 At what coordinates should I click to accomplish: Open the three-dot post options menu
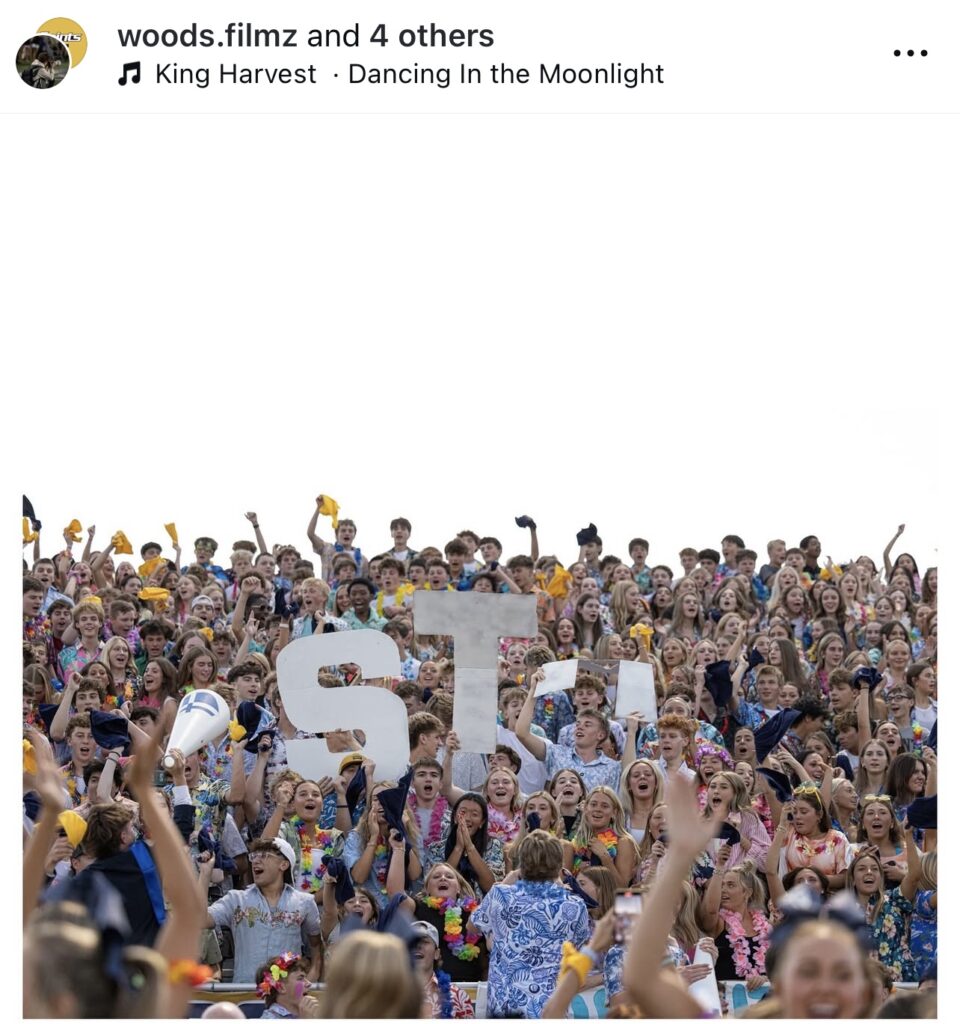(909, 53)
